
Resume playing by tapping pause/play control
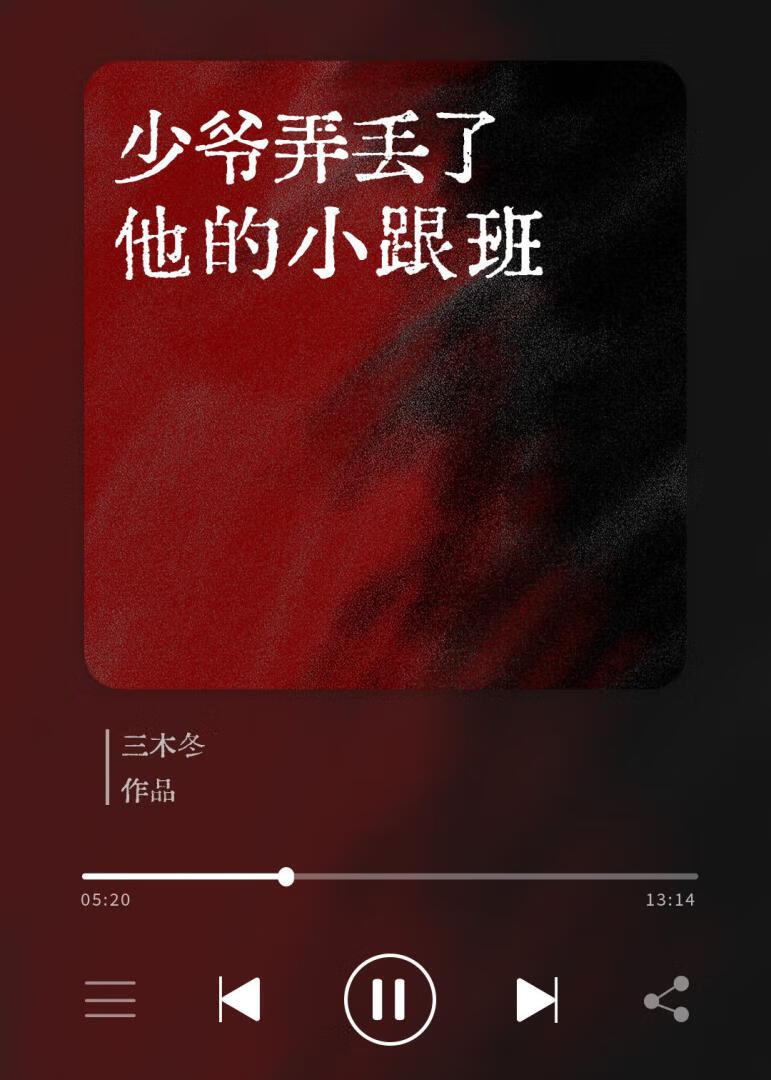388,997
